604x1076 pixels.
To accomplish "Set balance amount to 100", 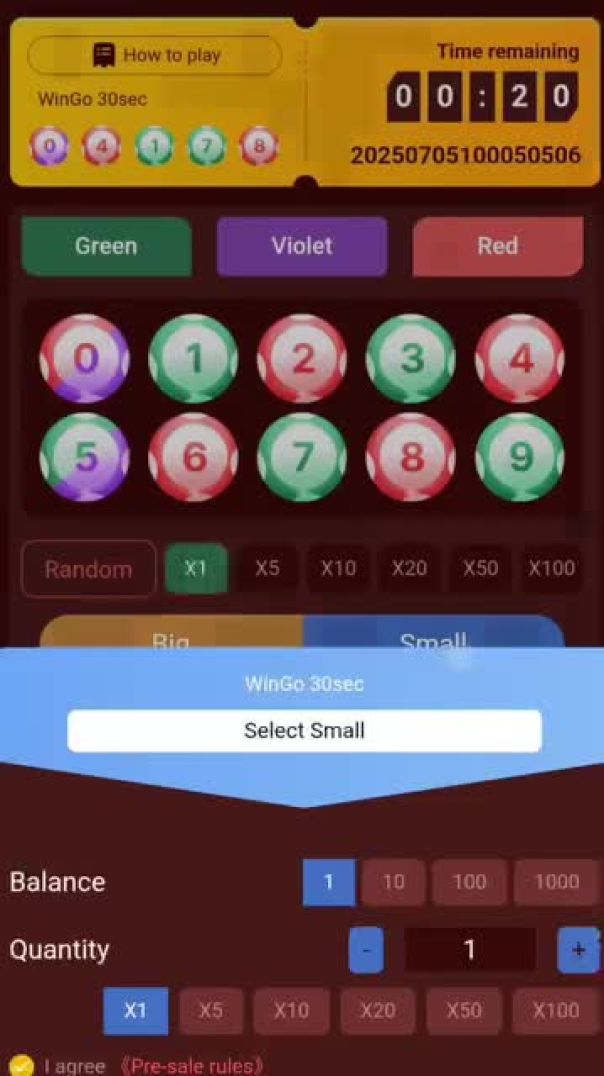I will tap(469, 882).
